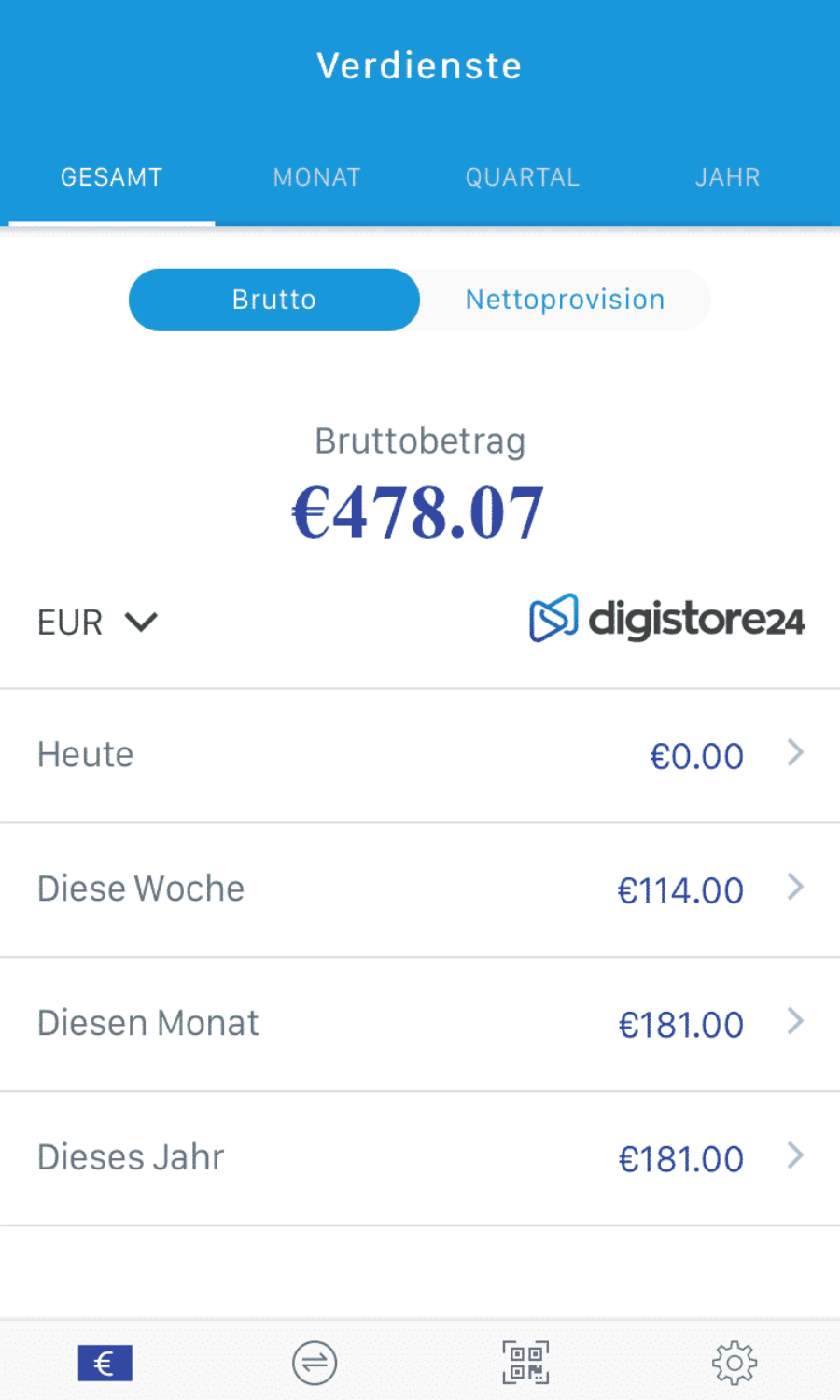Show Nettoprovision earnings
Viewport: 840px width, 1400px height.
[565, 300]
